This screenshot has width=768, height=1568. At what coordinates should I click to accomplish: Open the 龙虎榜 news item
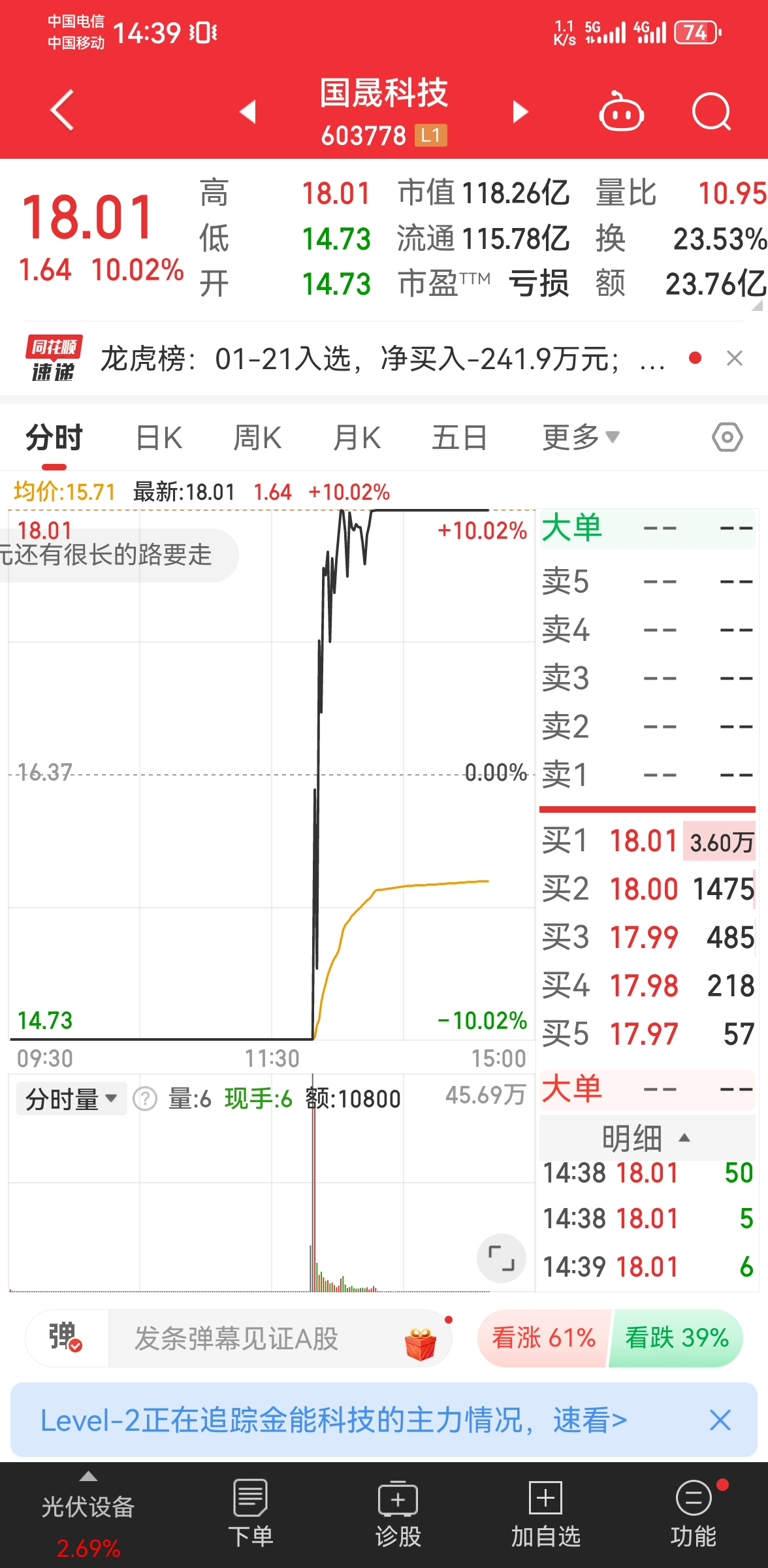(x=382, y=359)
